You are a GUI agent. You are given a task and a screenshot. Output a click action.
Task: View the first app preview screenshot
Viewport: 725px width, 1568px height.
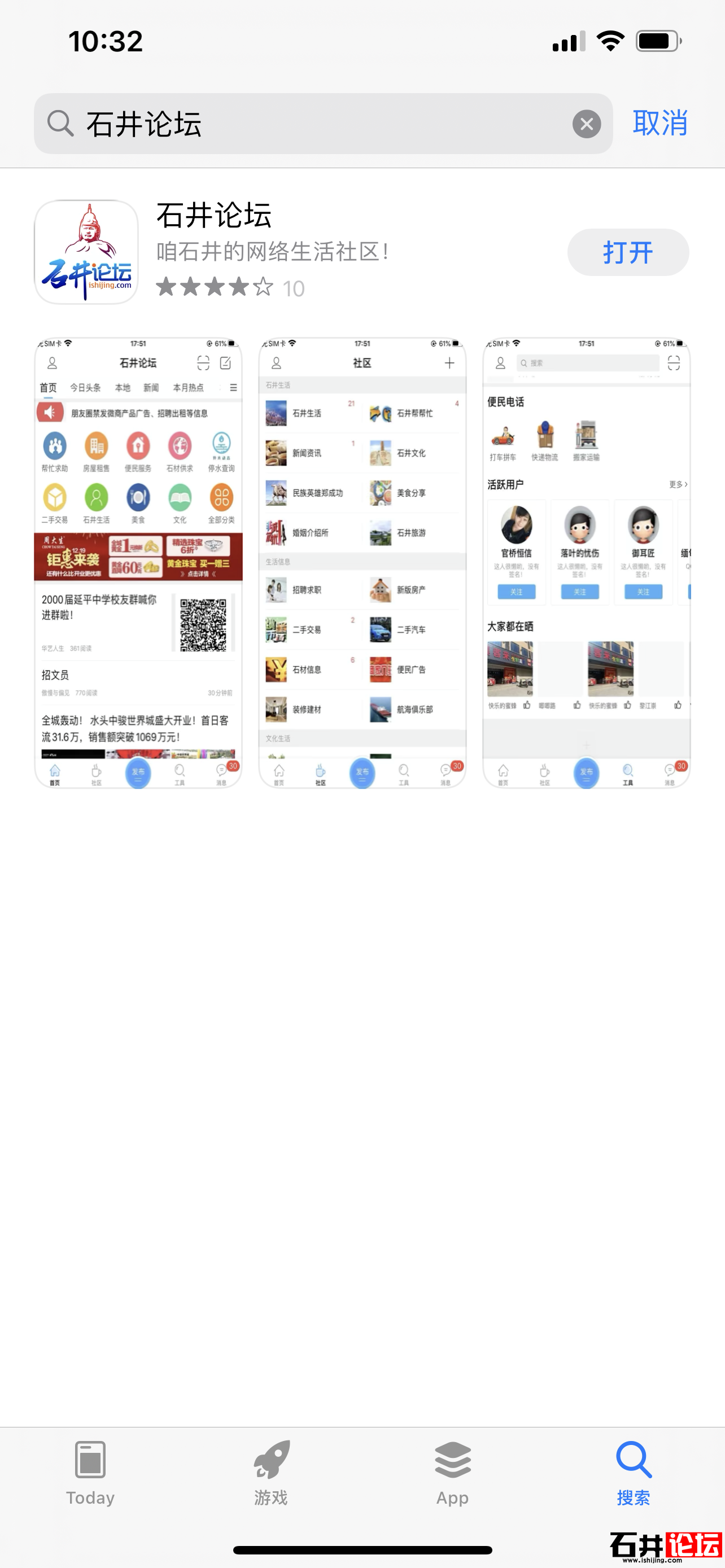[138, 562]
